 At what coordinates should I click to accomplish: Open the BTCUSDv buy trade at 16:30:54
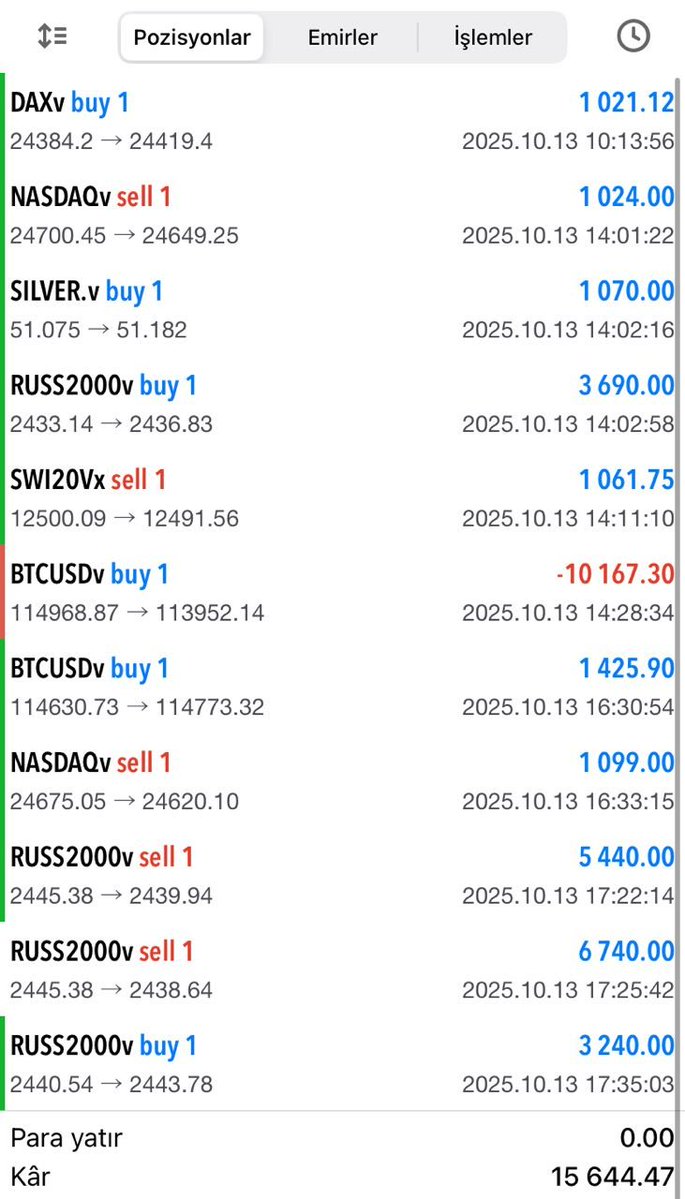pyautogui.click(x=342, y=687)
